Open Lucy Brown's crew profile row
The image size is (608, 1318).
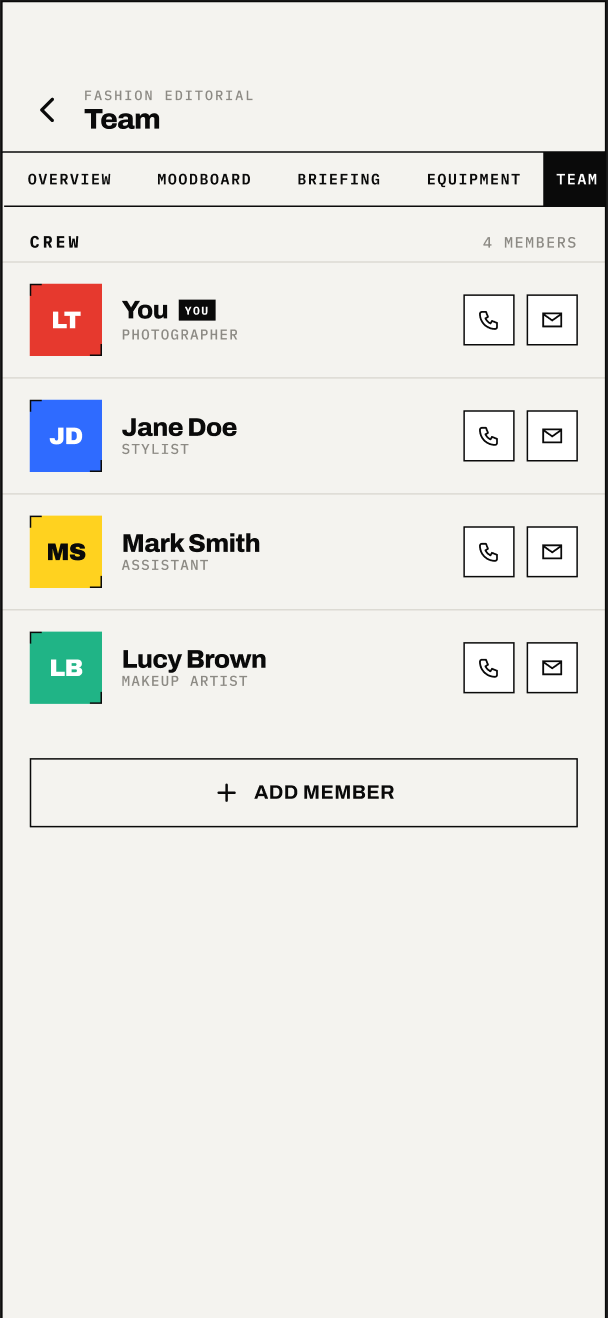coord(304,668)
